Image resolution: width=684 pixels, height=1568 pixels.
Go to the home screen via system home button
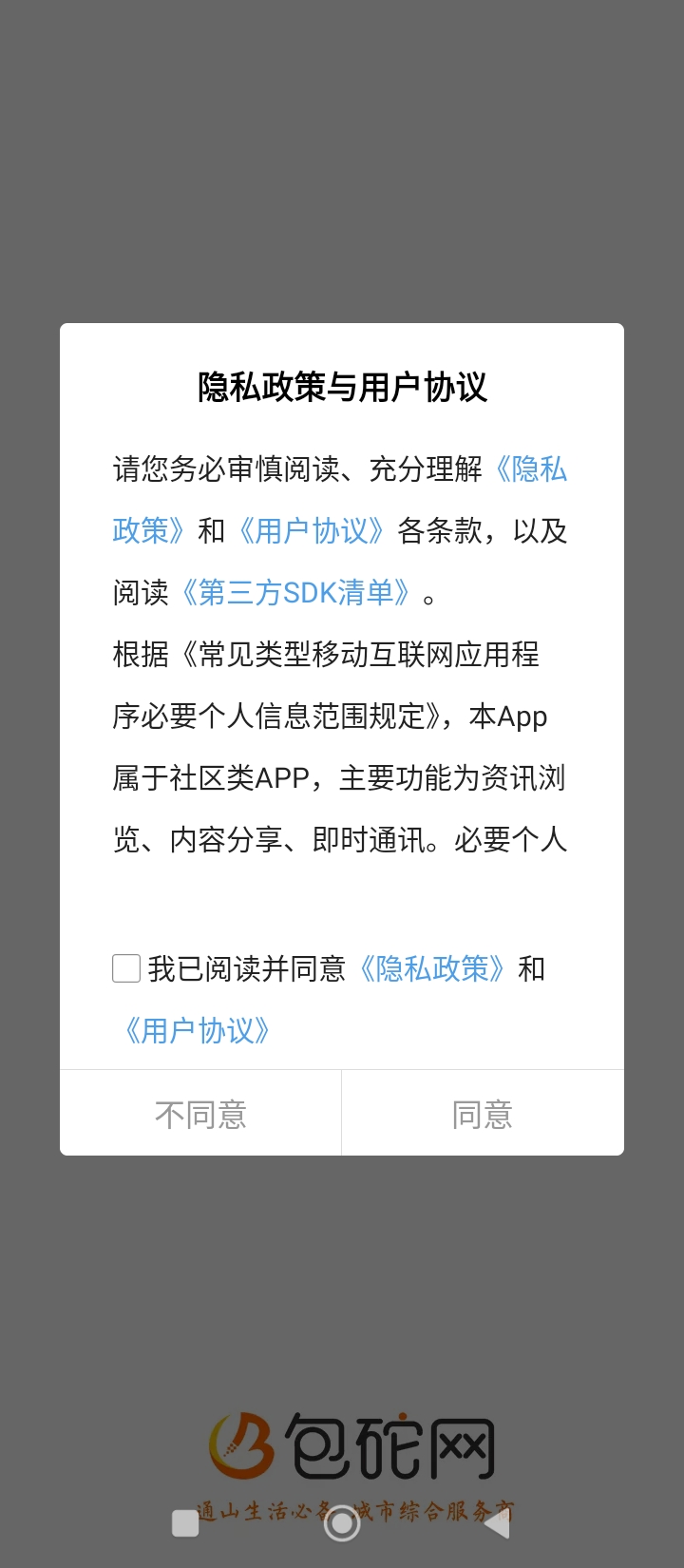pyautogui.click(x=342, y=1523)
